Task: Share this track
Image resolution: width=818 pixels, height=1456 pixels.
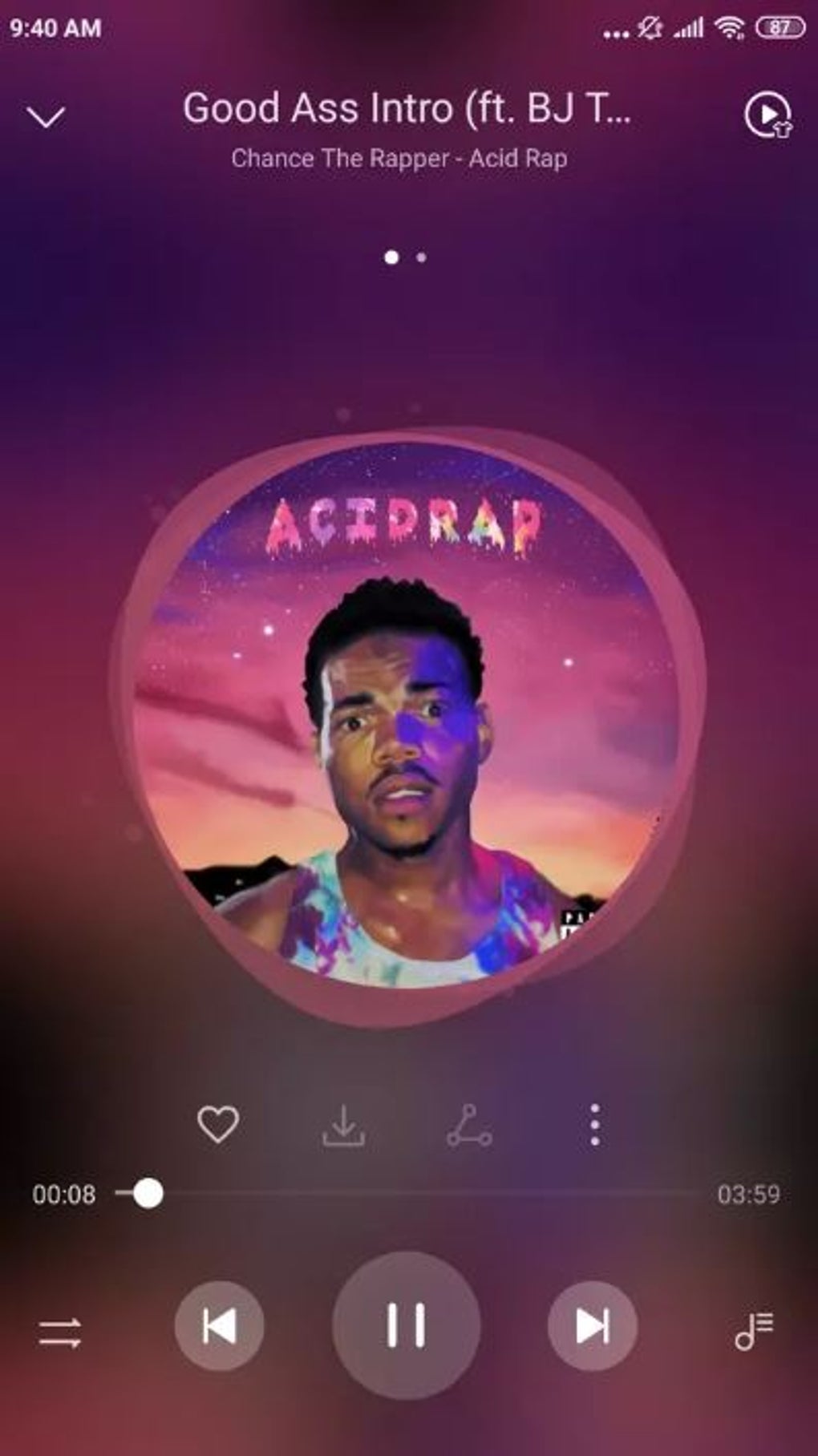Action: (469, 1125)
